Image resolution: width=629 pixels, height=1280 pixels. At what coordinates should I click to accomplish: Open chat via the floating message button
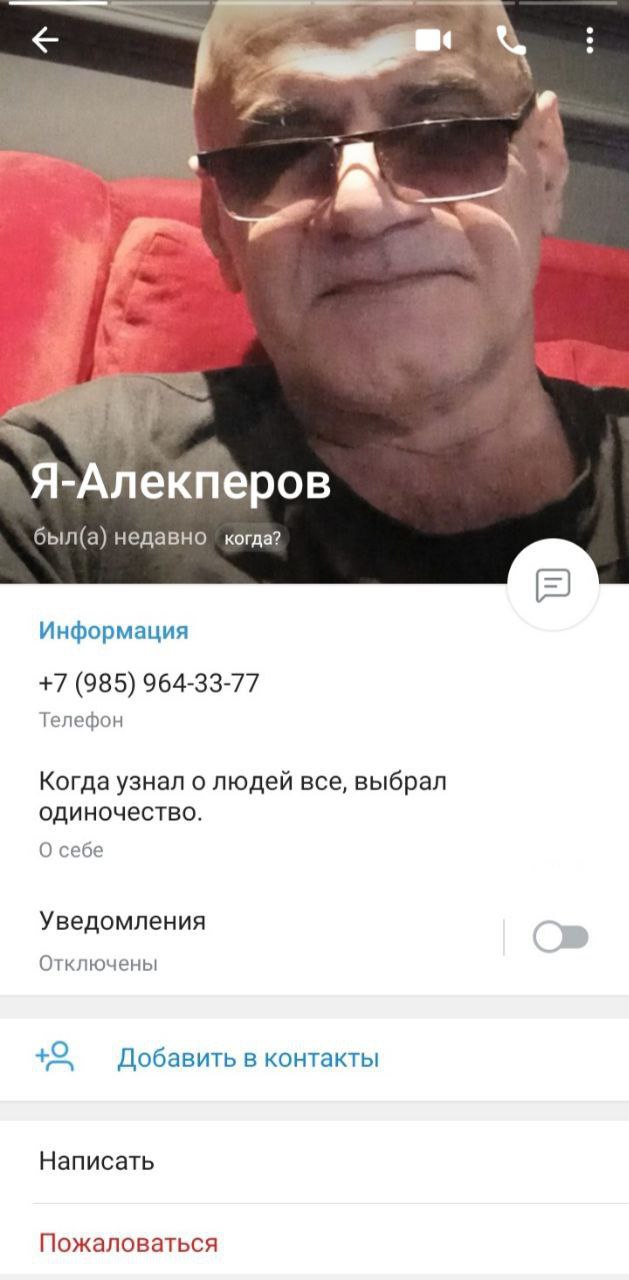click(553, 585)
